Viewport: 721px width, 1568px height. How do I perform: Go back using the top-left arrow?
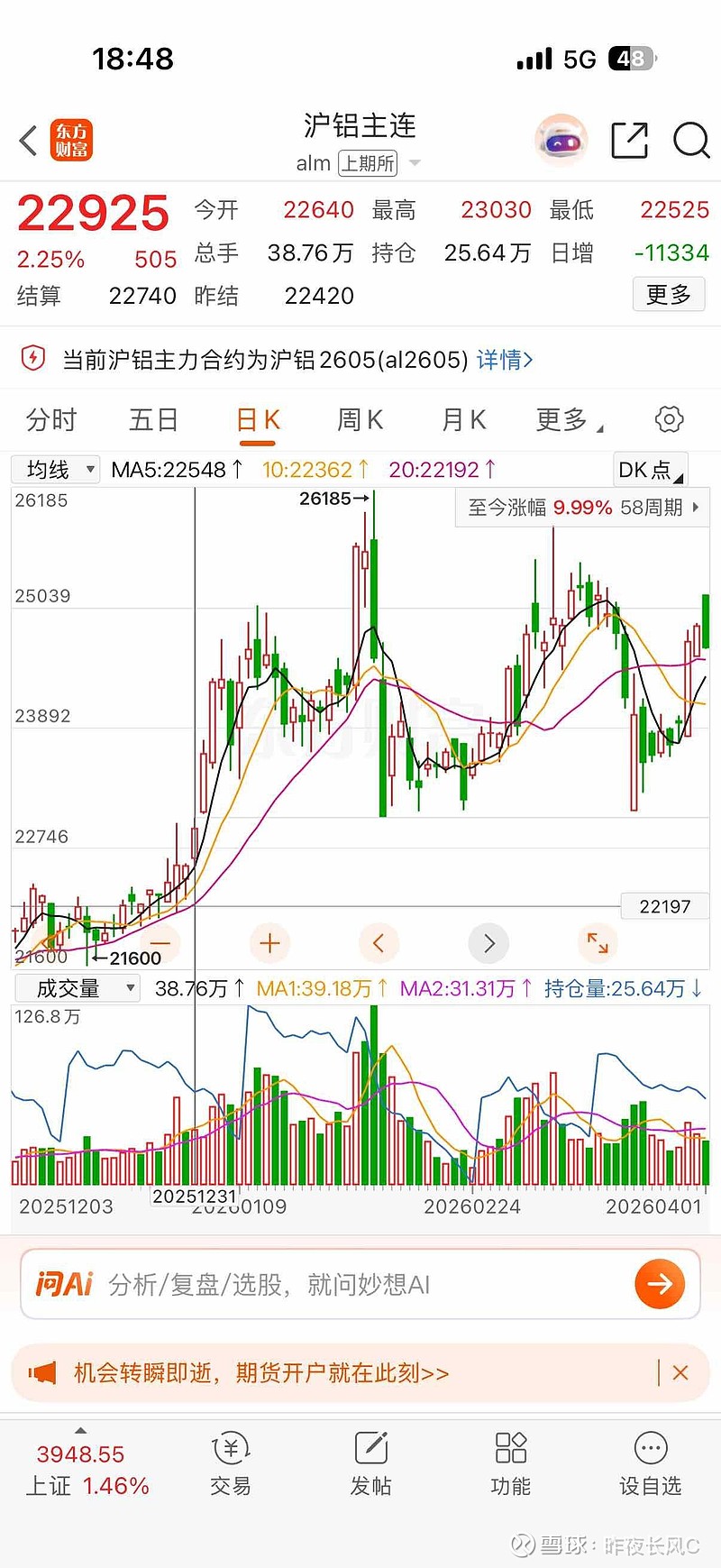29,142
